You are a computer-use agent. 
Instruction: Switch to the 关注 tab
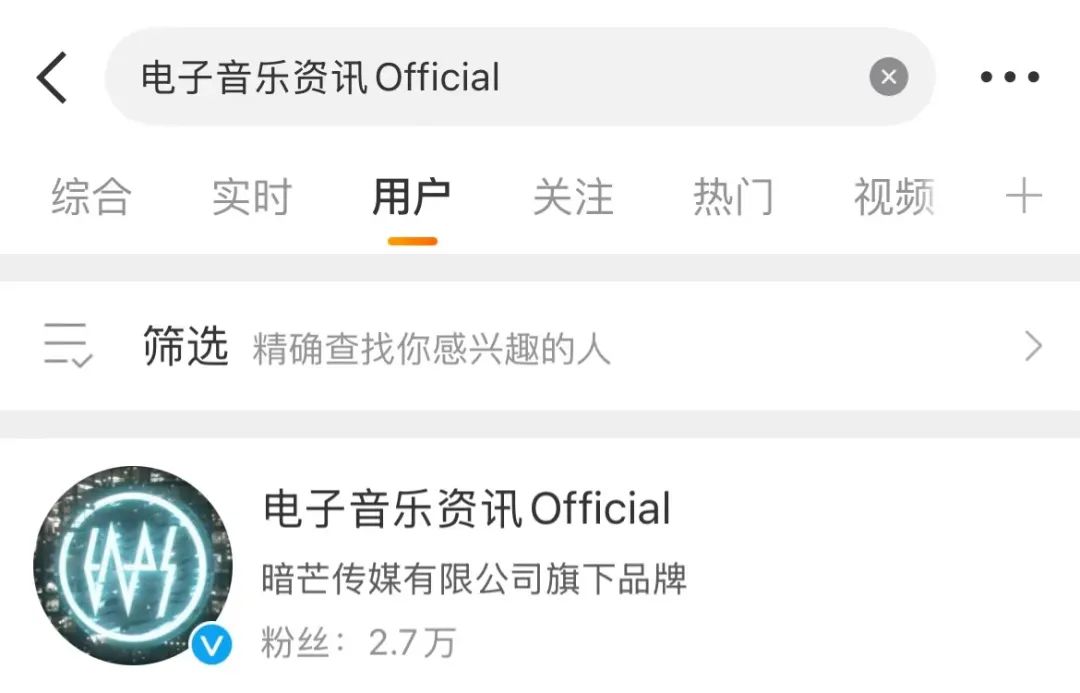pyautogui.click(x=572, y=197)
